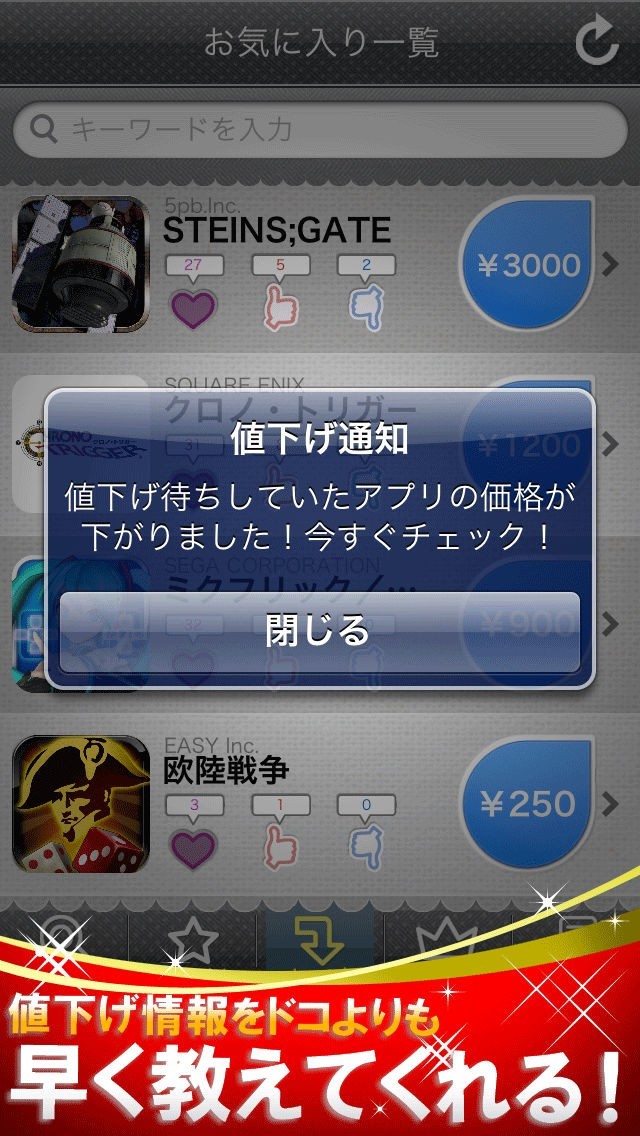
Task: Tap the ¥3000 price button for STEINS;GATE
Action: (x=526, y=265)
